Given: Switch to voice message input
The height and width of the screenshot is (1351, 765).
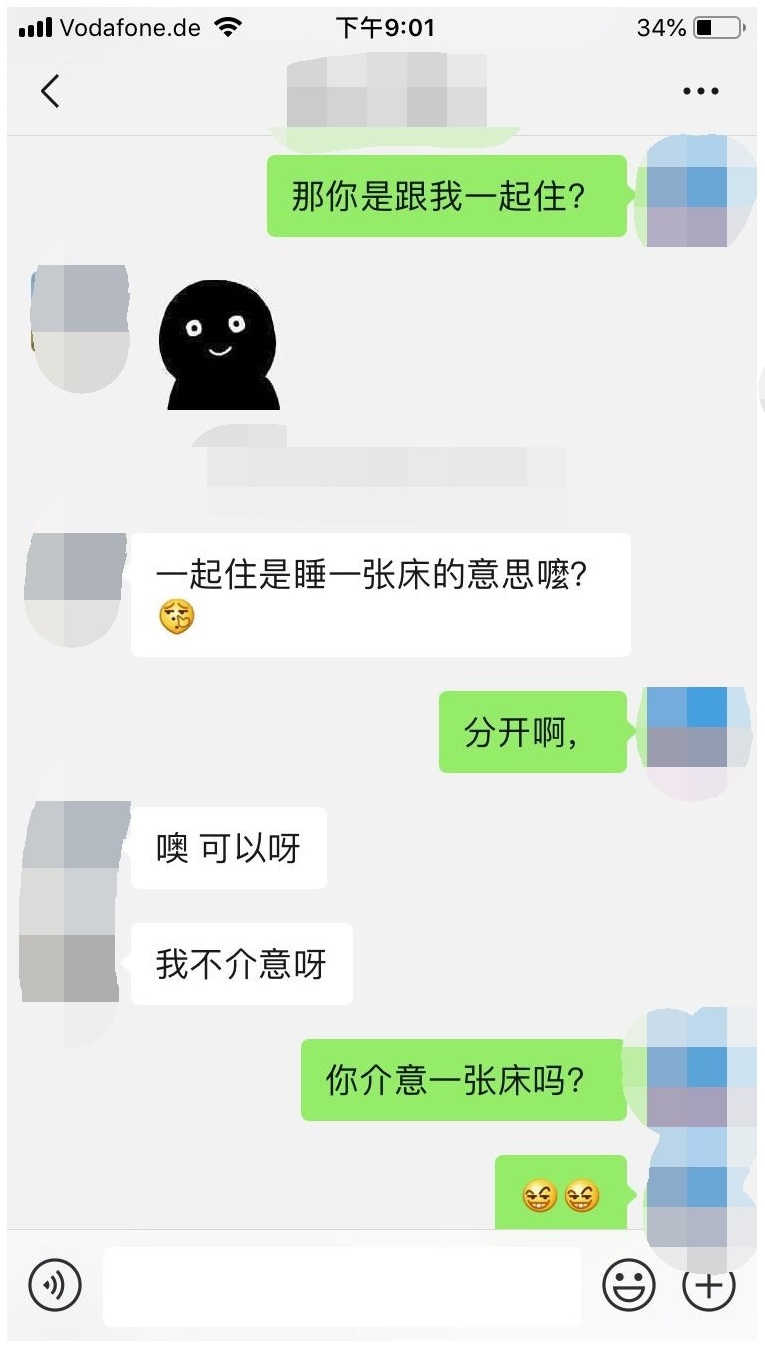Looking at the screenshot, I should coord(55,1285).
